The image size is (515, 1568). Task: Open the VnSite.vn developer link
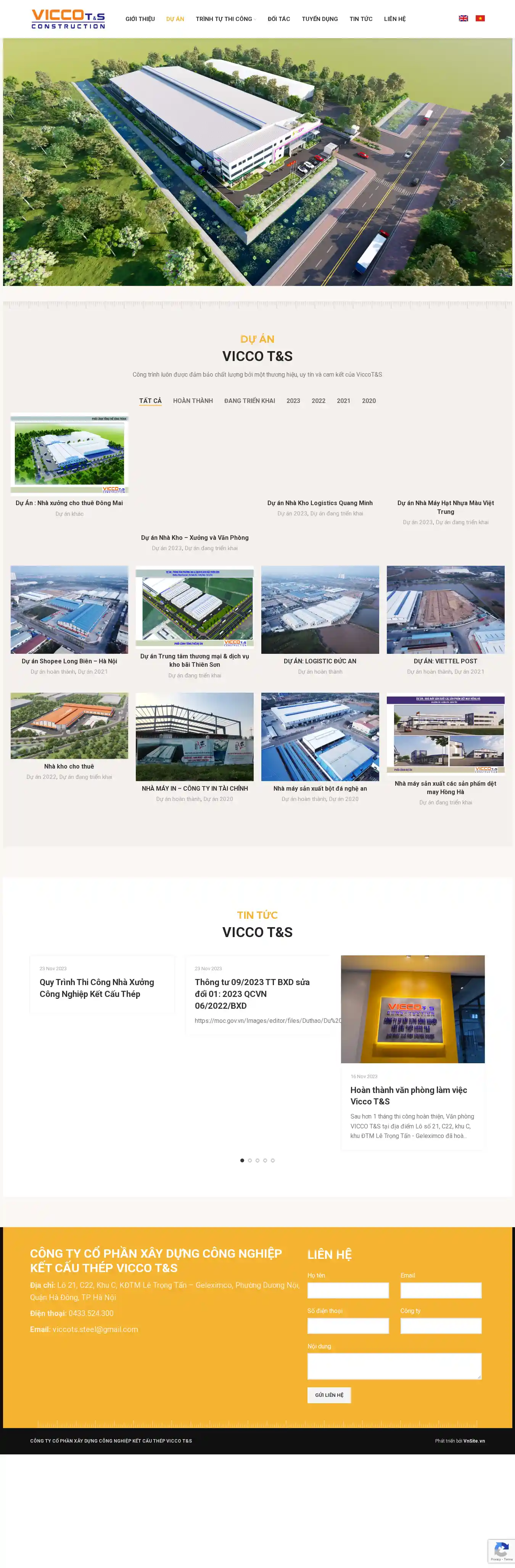click(x=473, y=1441)
